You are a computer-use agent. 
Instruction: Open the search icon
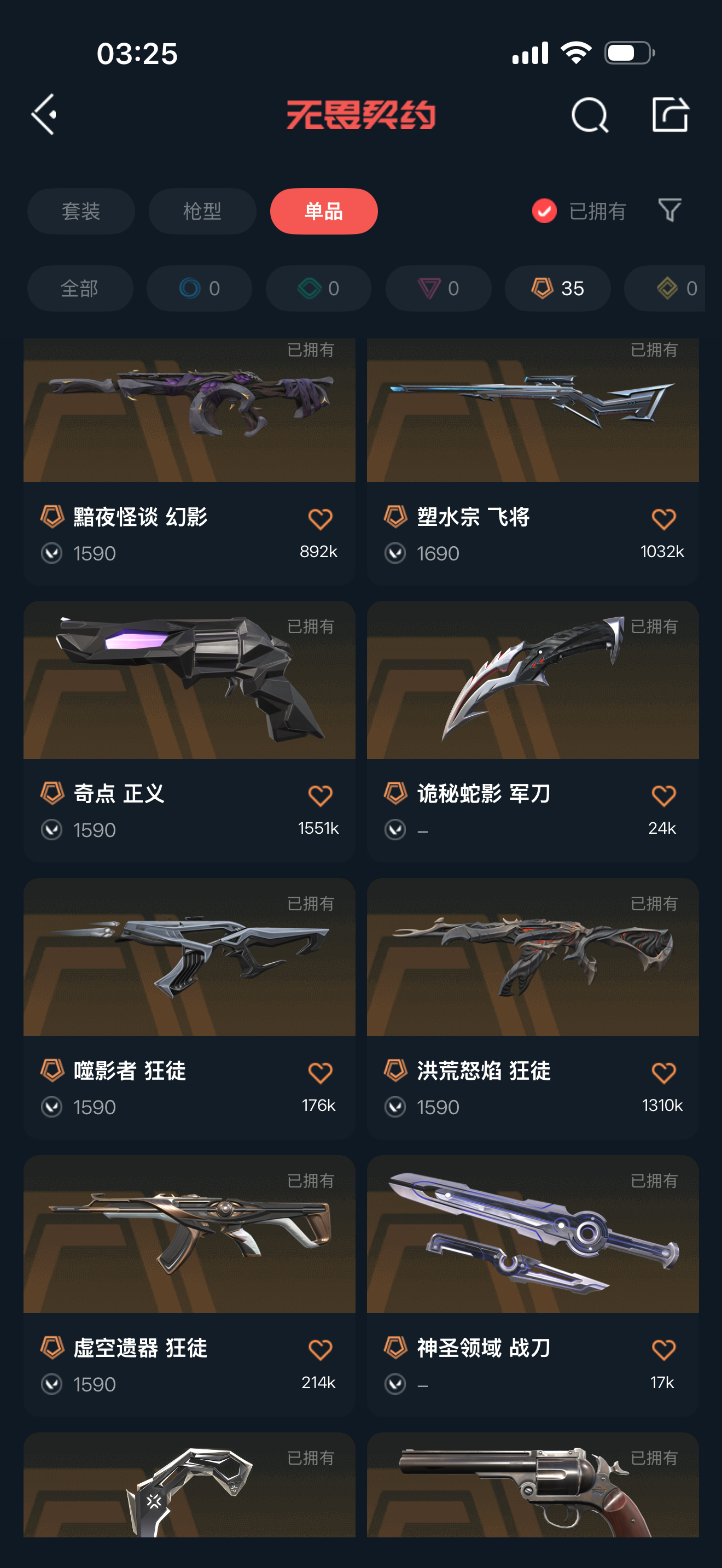(x=589, y=114)
